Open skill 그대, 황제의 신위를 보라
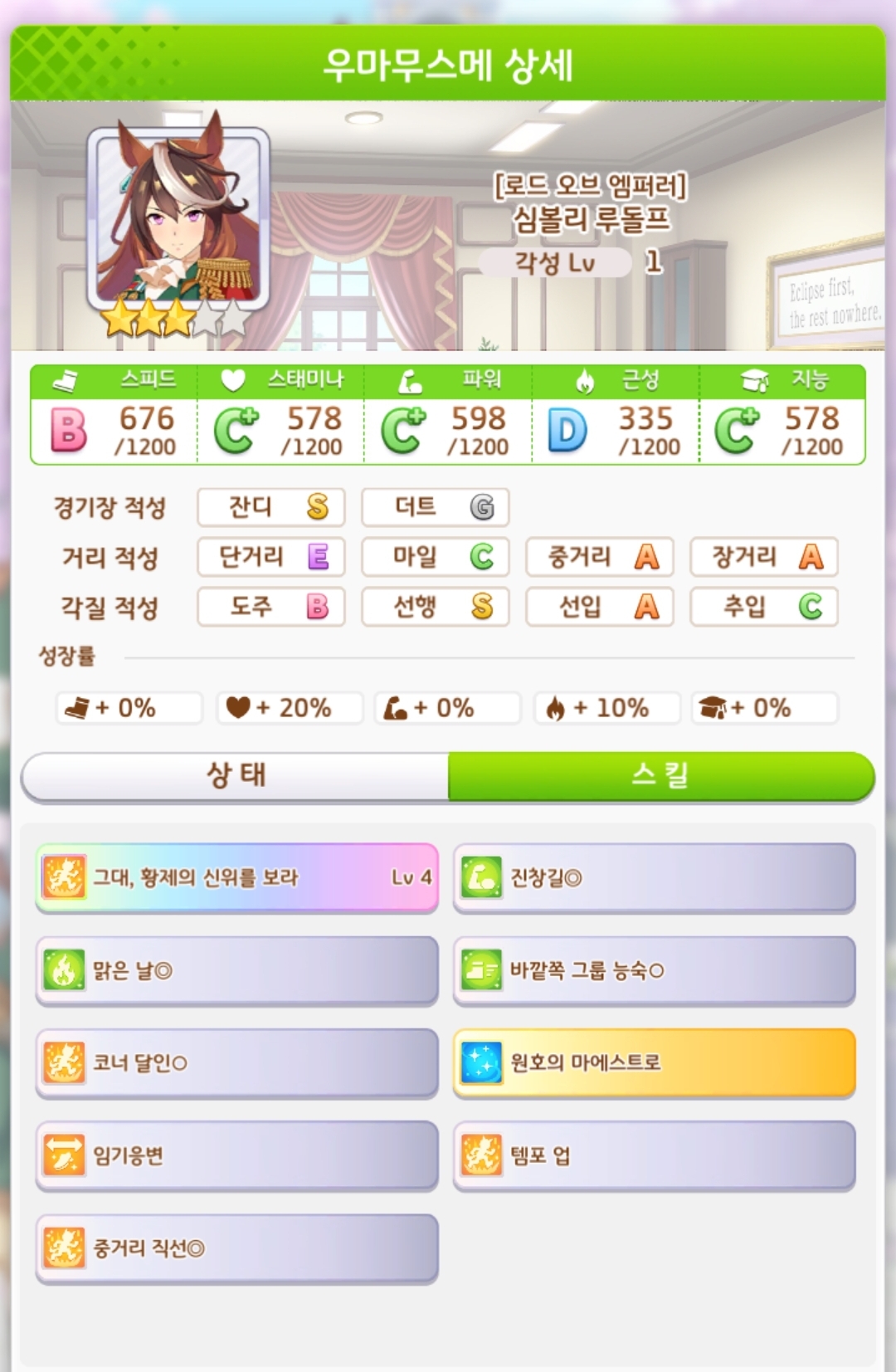The width and height of the screenshot is (896, 1372). pos(236,878)
